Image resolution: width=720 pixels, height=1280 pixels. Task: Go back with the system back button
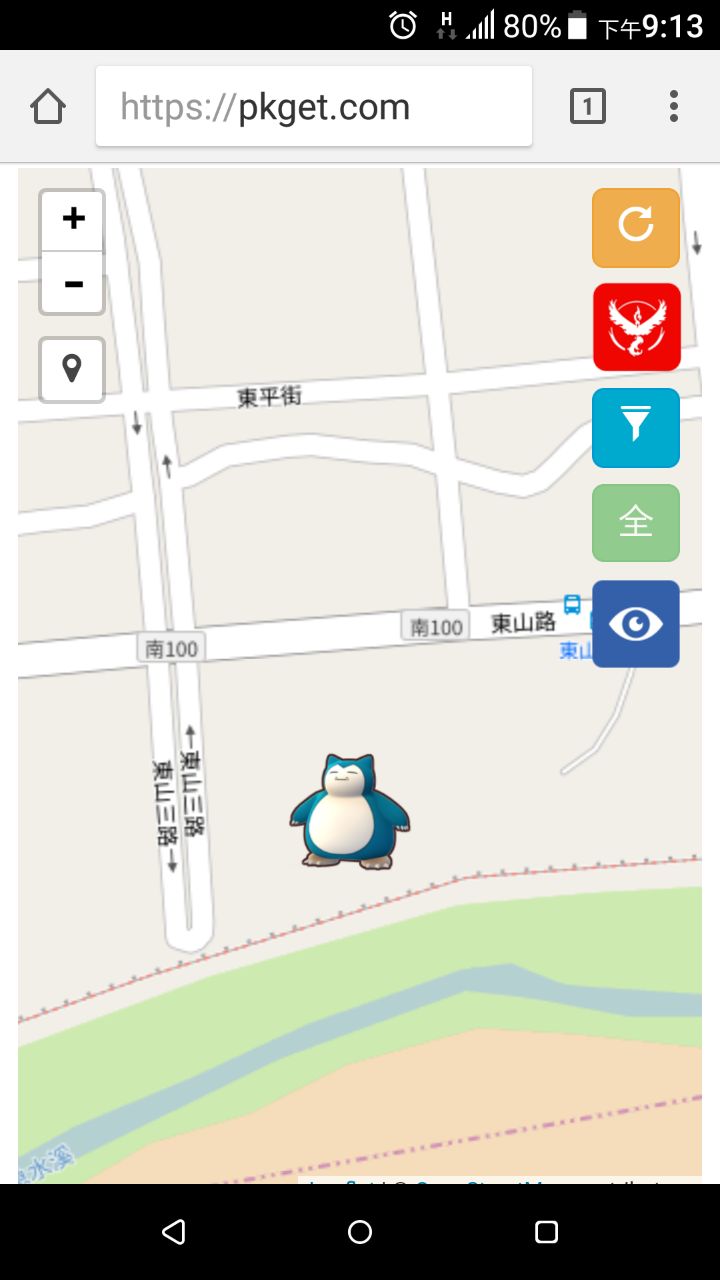(x=174, y=1232)
